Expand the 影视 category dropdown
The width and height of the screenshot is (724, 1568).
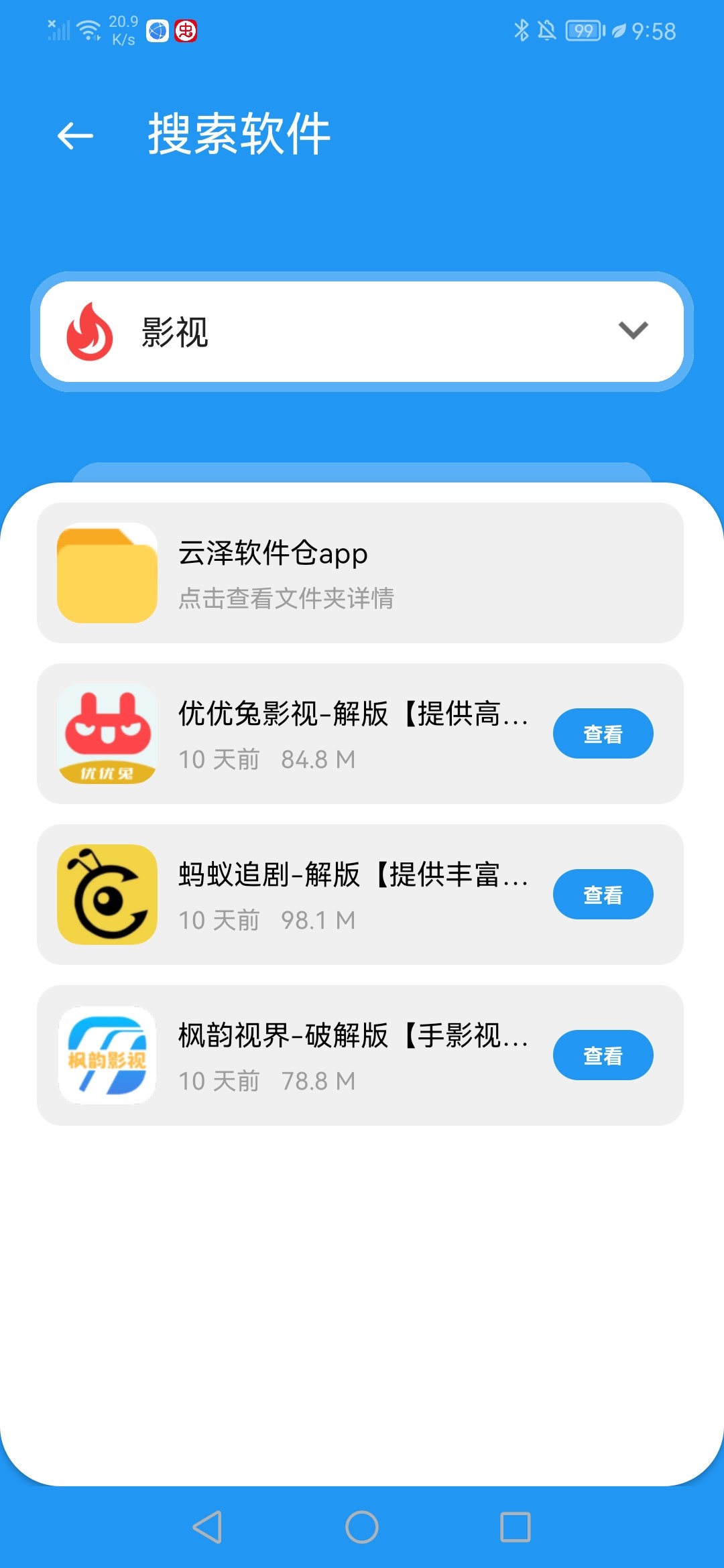click(x=632, y=331)
